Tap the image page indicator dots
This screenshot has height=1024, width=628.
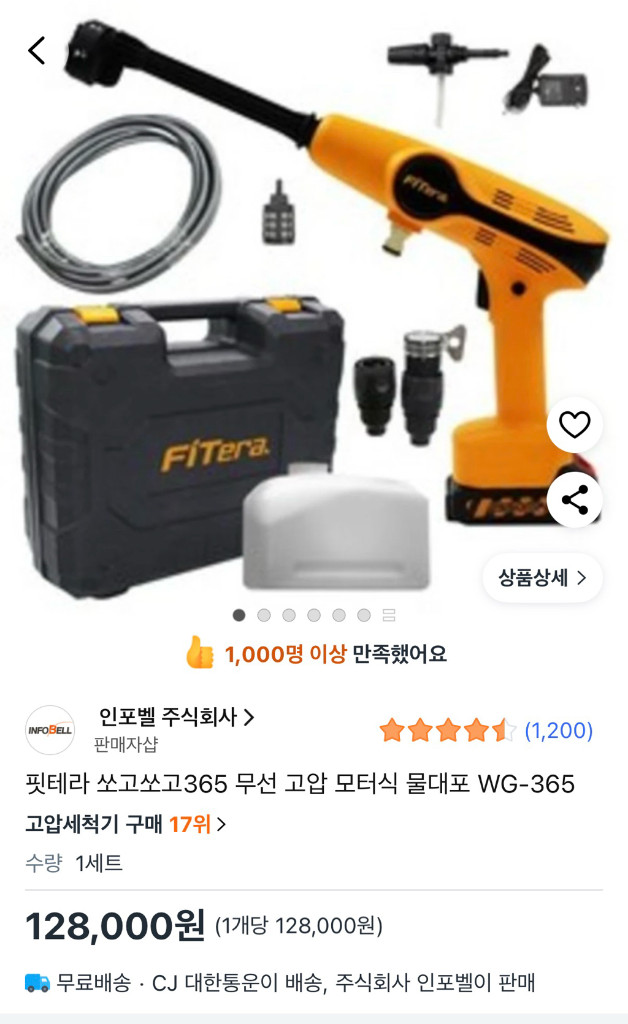click(x=314, y=615)
